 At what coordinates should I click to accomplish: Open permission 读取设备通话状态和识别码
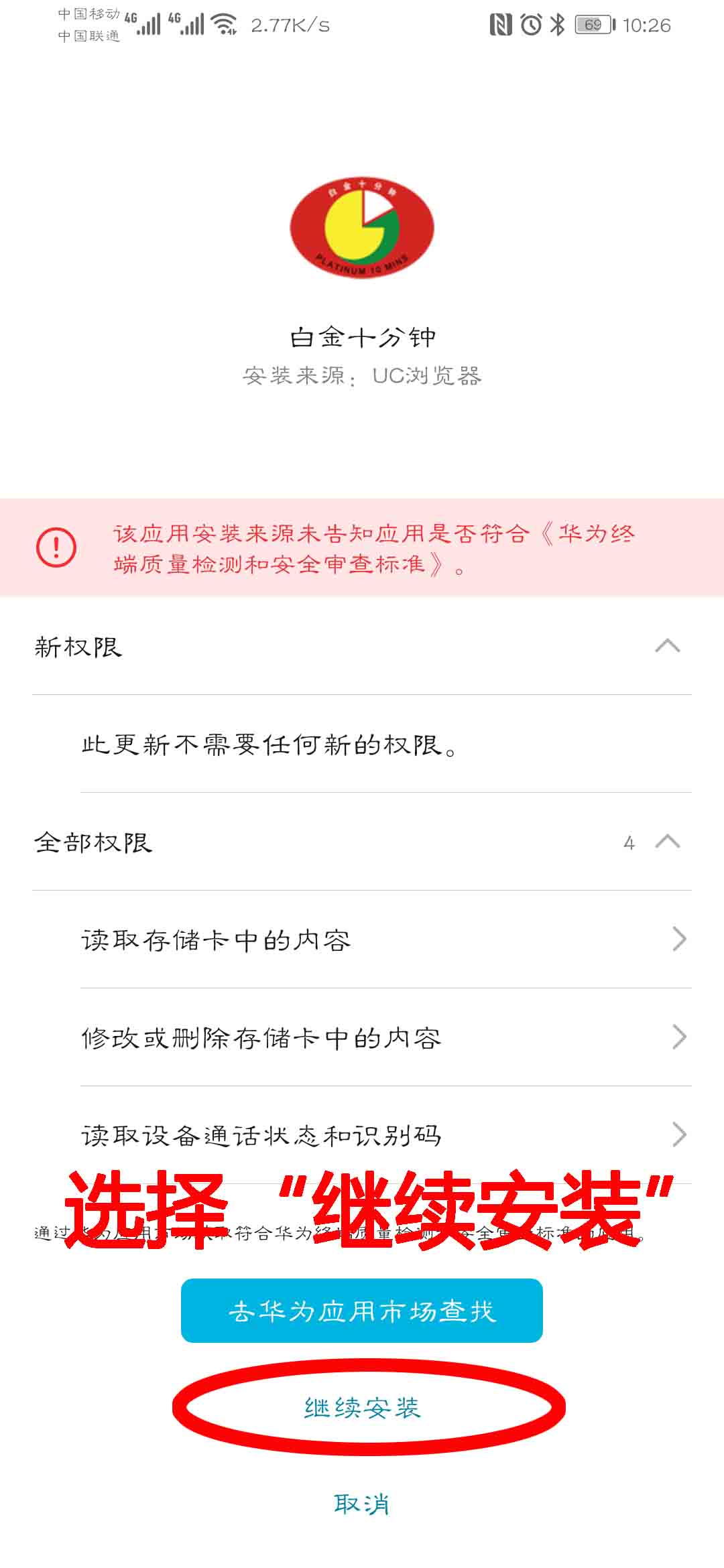pos(386,1135)
